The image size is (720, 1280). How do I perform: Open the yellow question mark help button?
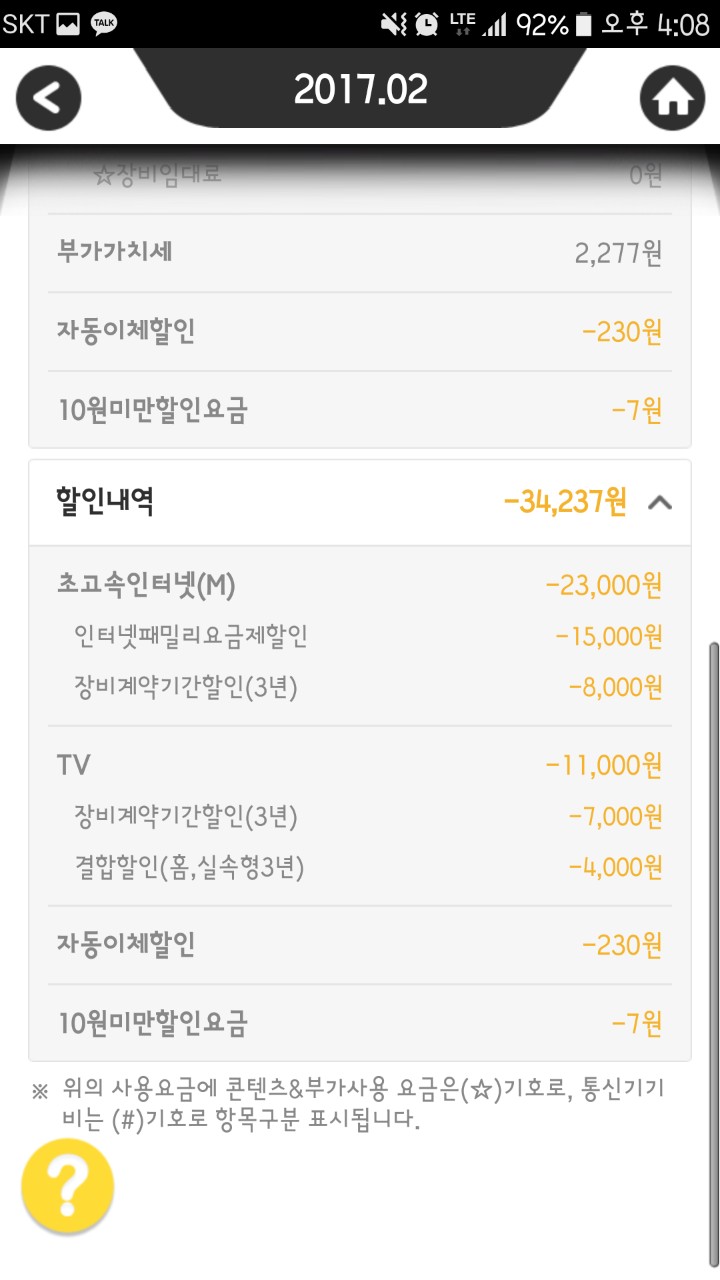[x=67, y=1186]
